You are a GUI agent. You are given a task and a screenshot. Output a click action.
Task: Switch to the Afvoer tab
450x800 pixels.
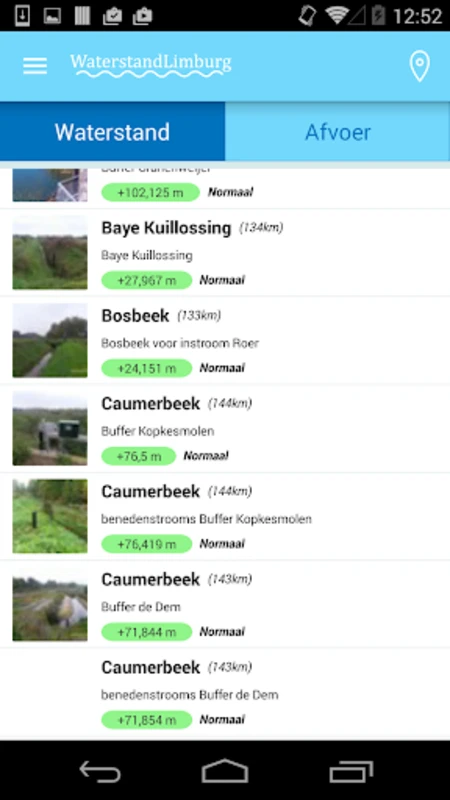[338, 132]
